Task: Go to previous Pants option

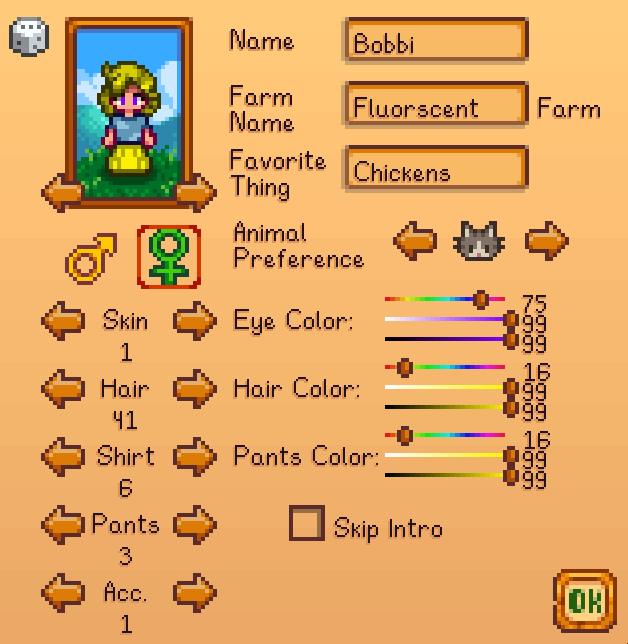Action: (62, 523)
